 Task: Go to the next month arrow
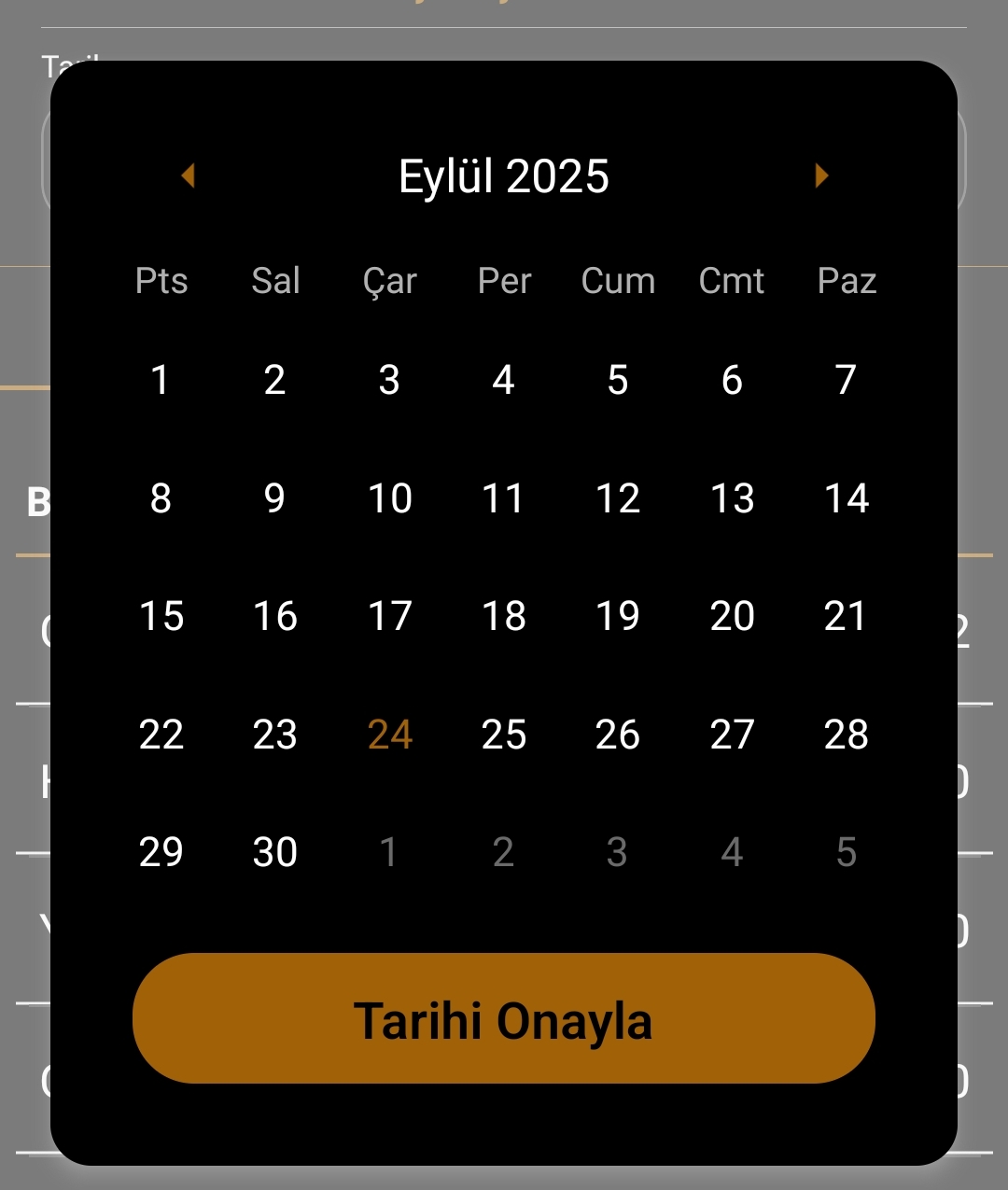point(821,175)
